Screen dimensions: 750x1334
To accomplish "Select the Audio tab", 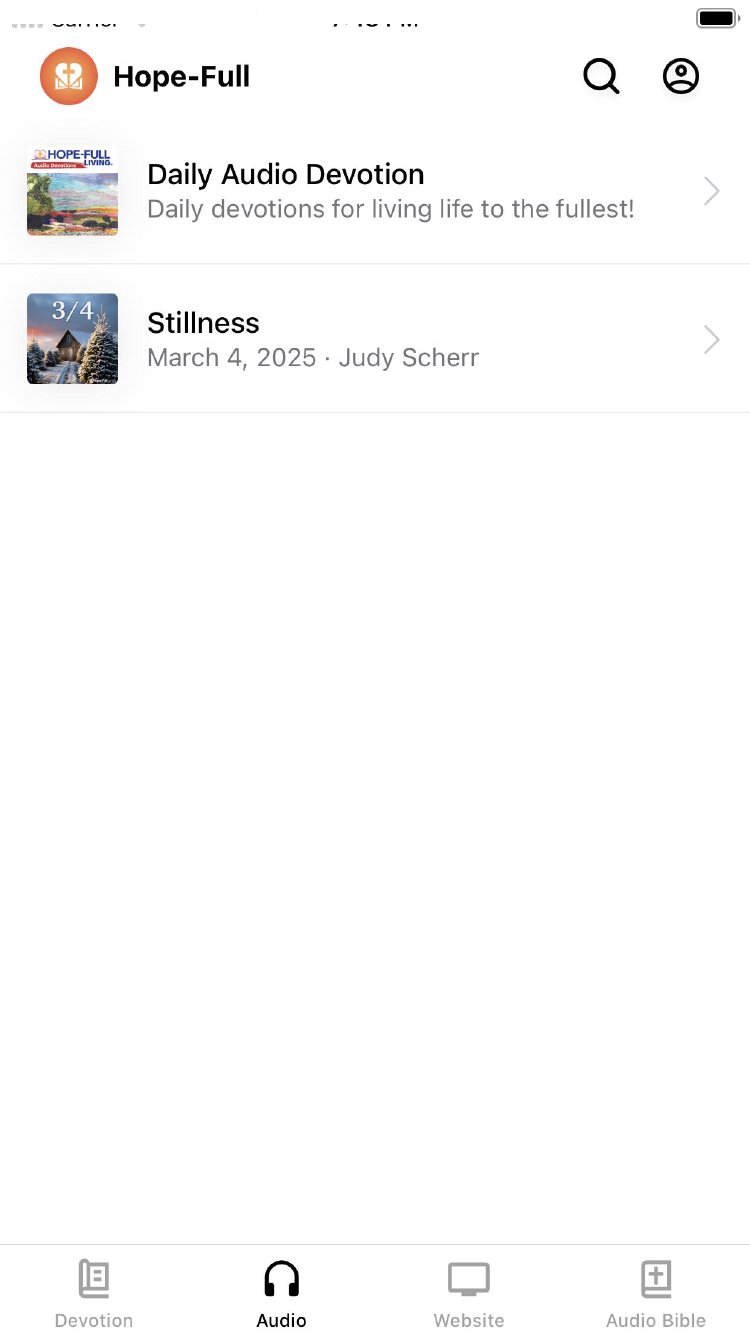I will (x=281, y=1292).
